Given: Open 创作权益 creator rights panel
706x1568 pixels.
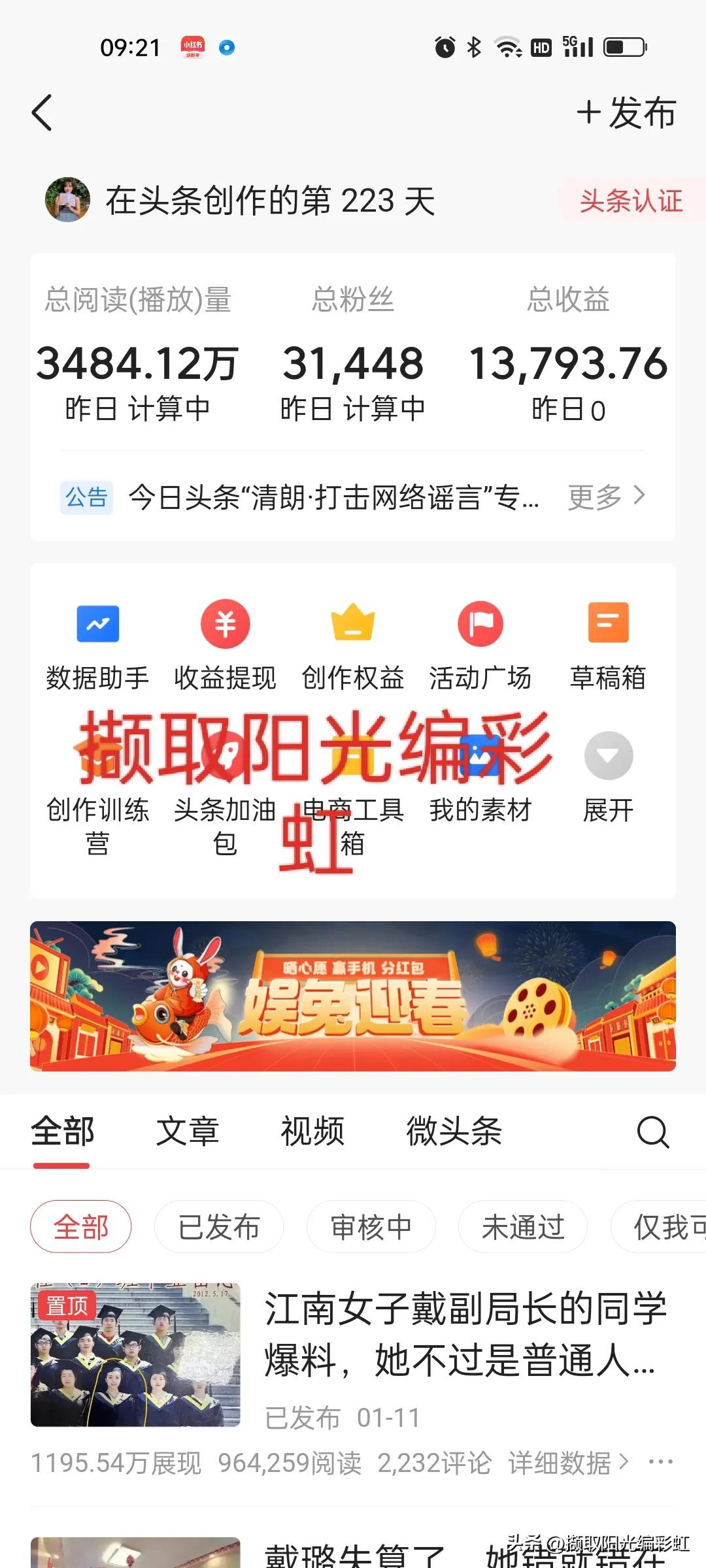Looking at the screenshot, I should 352,640.
